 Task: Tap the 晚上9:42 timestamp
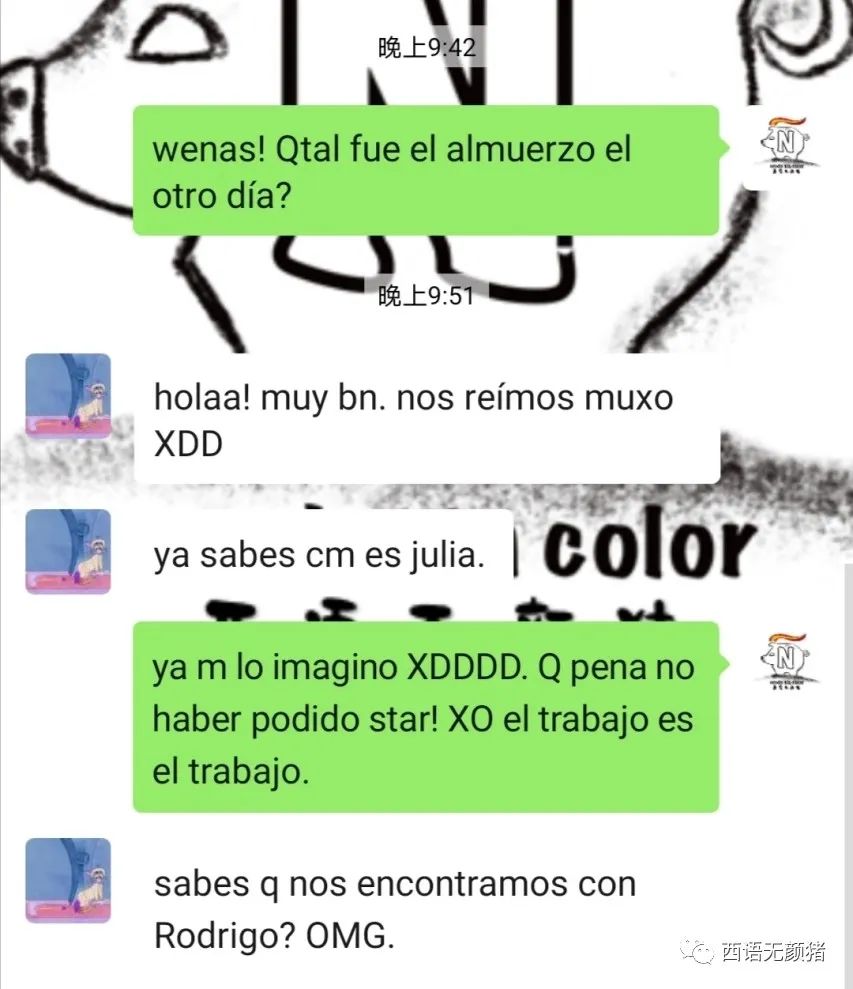point(426,43)
